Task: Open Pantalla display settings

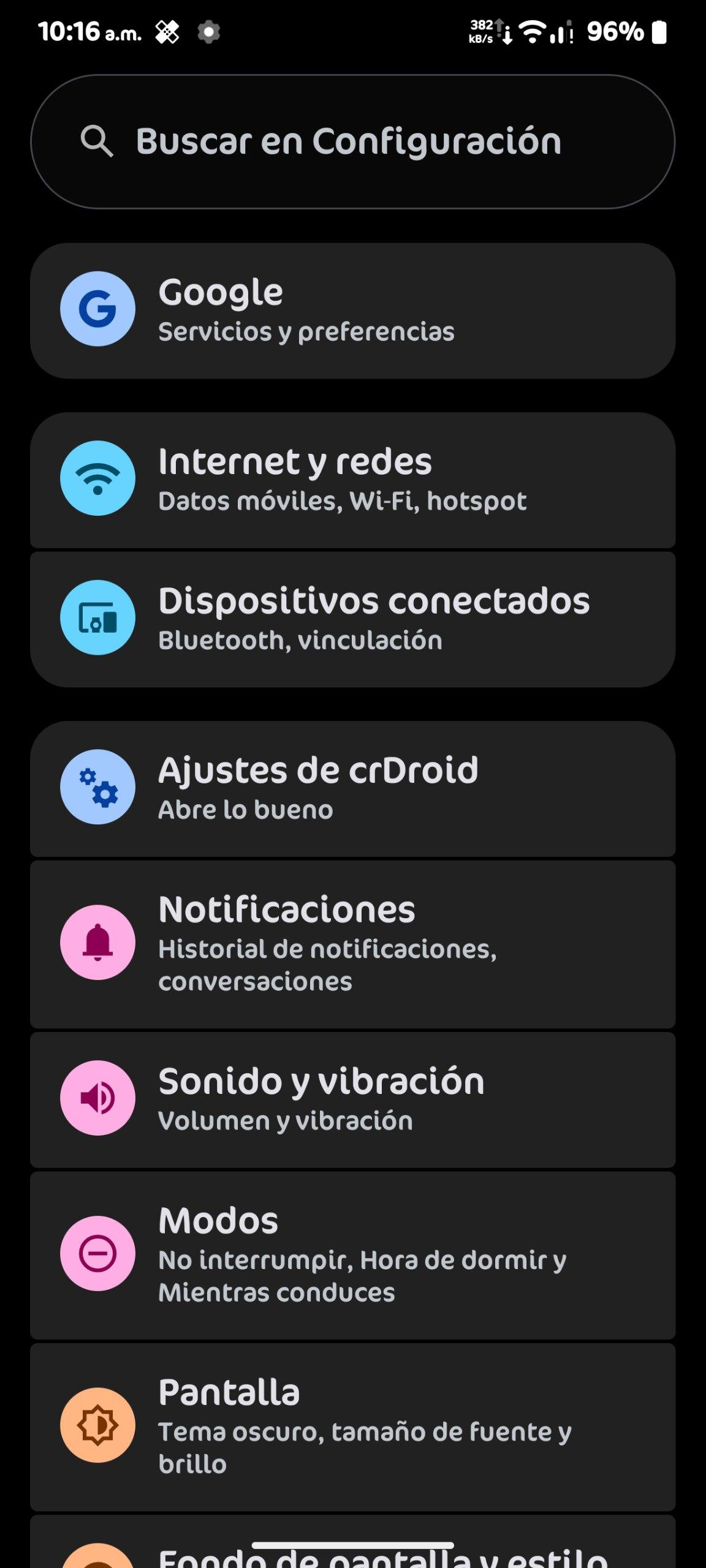Action: point(352,1426)
